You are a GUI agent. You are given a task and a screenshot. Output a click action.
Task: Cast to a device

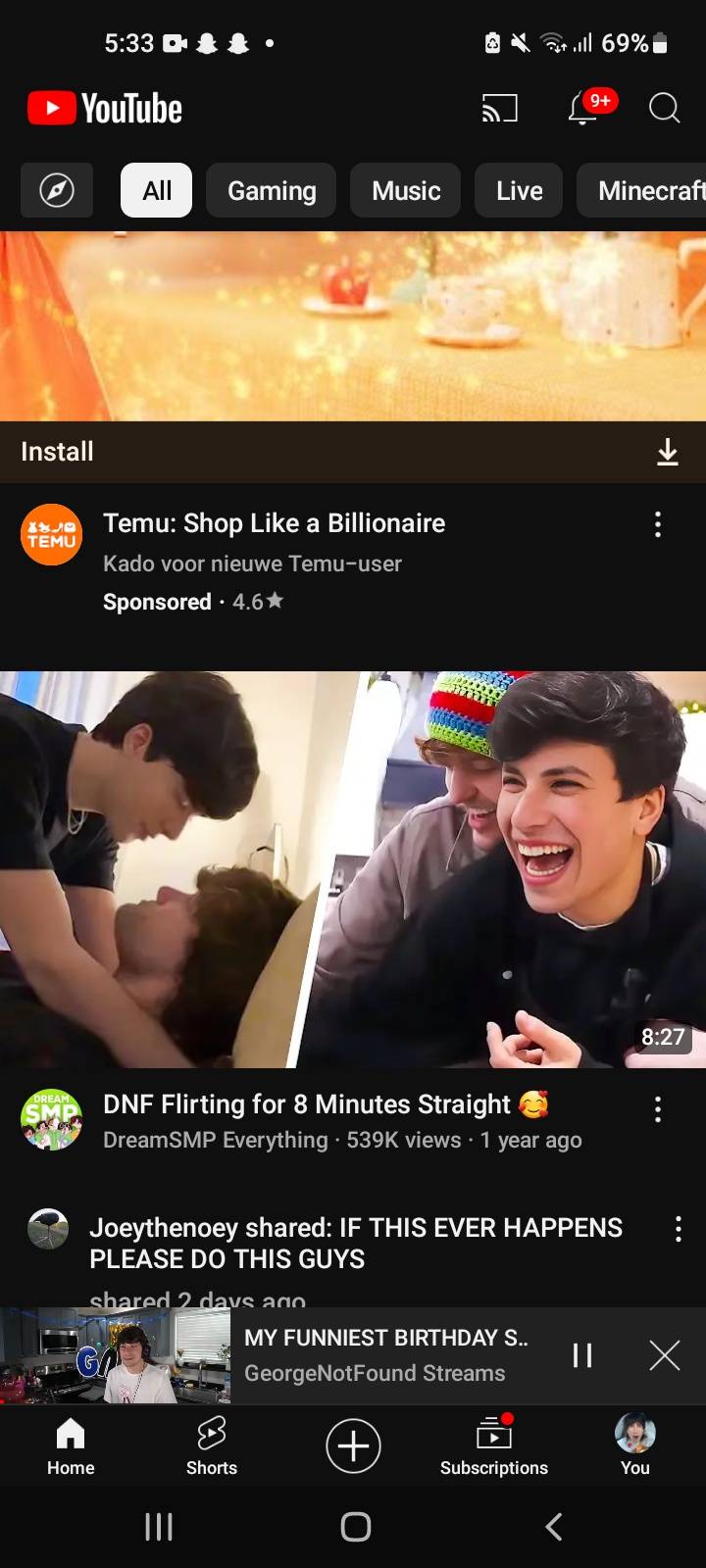(499, 109)
